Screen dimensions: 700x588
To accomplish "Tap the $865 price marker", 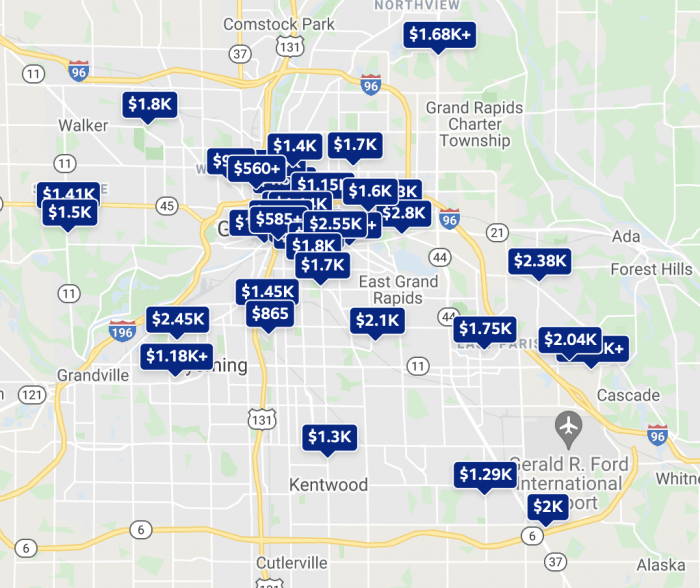I will click(x=270, y=314).
